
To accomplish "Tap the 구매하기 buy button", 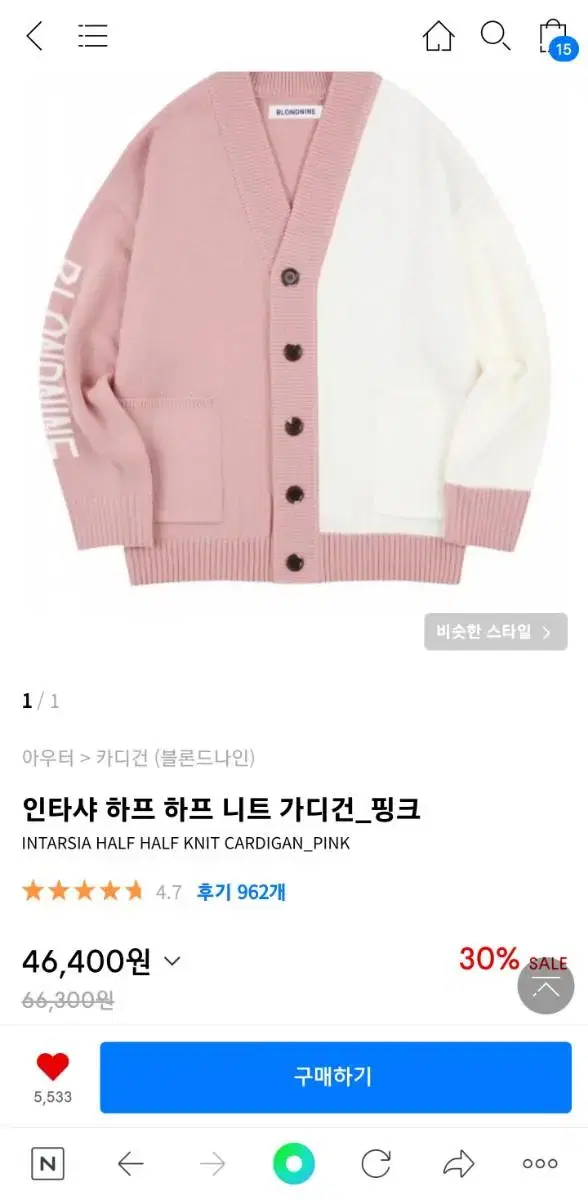I will [x=336, y=1077].
